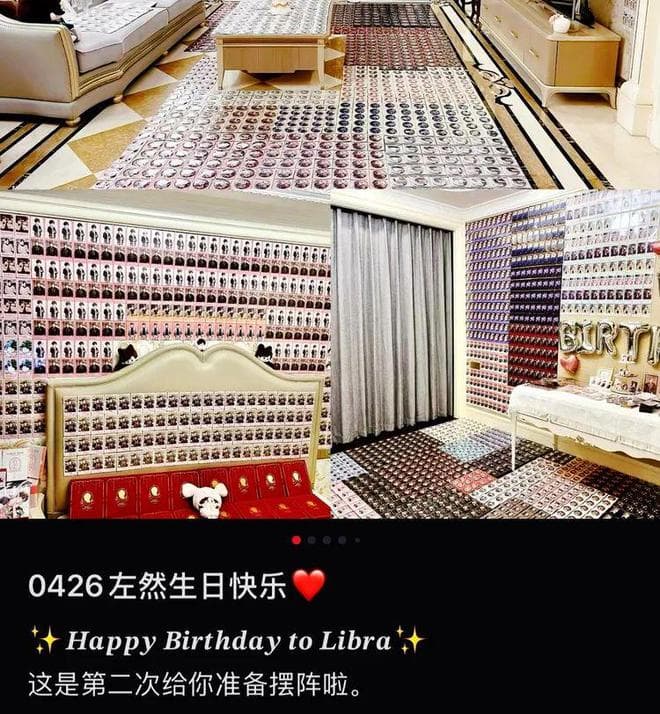Tap the image carousel page indicator dots
The image size is (660, 714).
pyautogui.click(x=326, y=540)
